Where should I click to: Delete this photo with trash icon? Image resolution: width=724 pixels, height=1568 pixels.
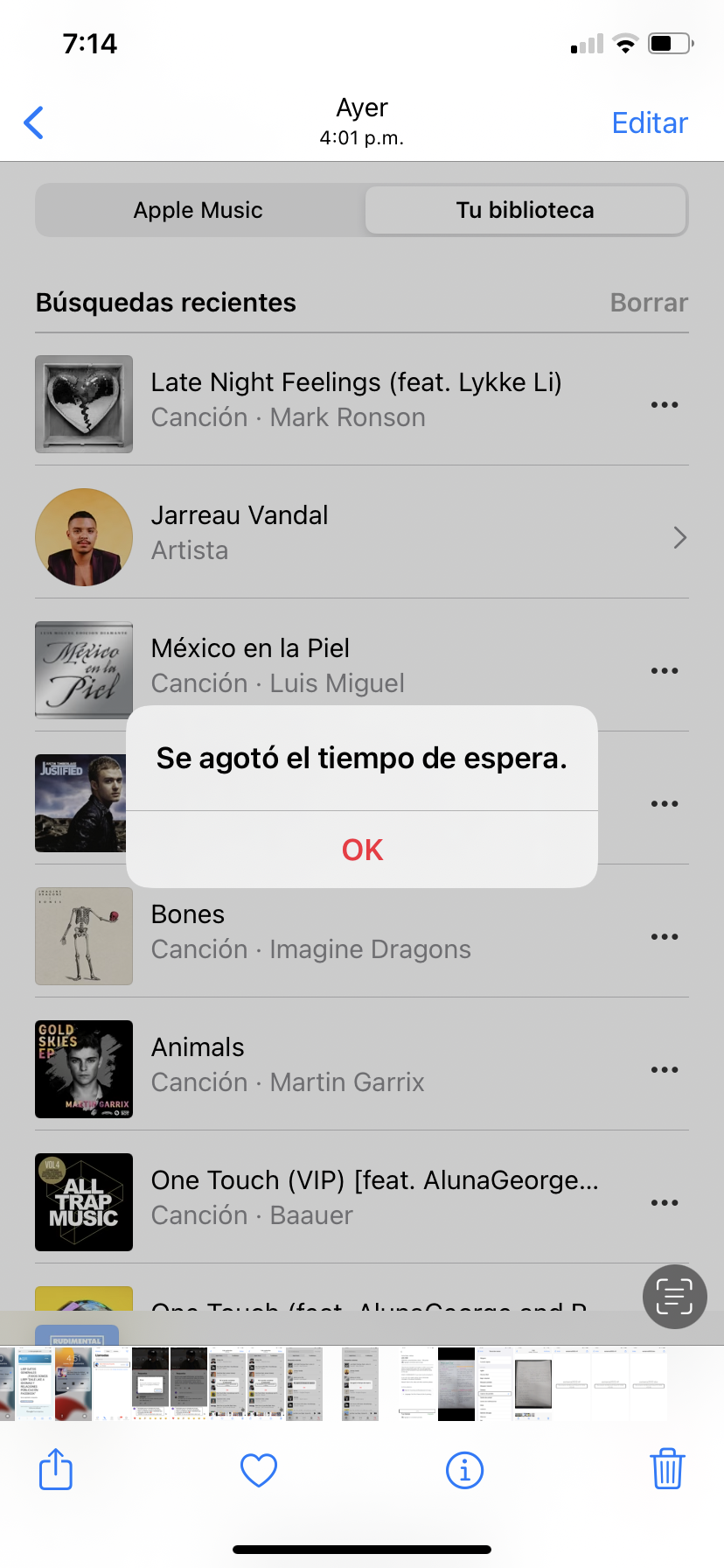pyautogui.click(x=667, y=1469)
